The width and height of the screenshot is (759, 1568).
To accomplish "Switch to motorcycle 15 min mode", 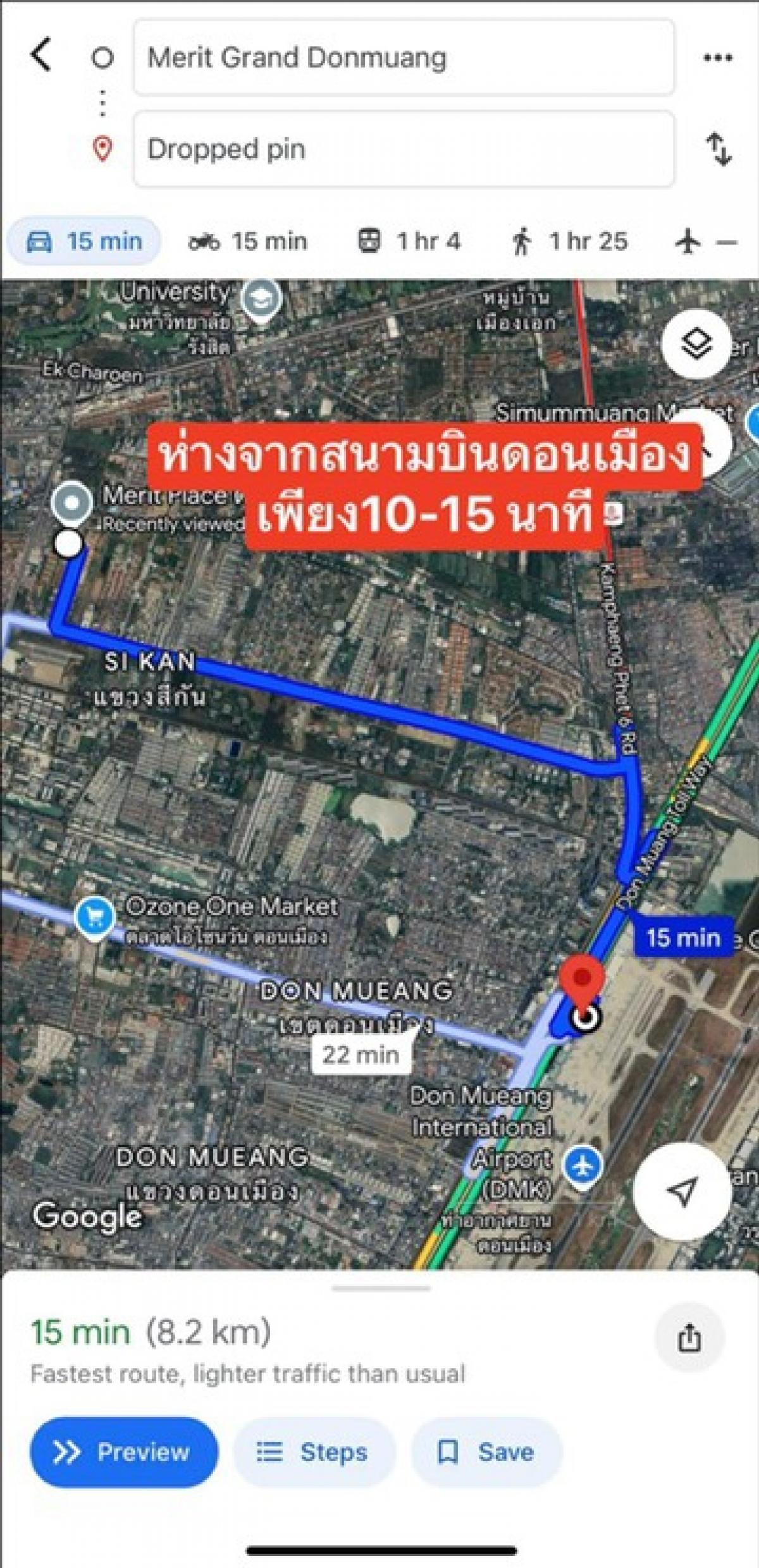I will 248,241.
